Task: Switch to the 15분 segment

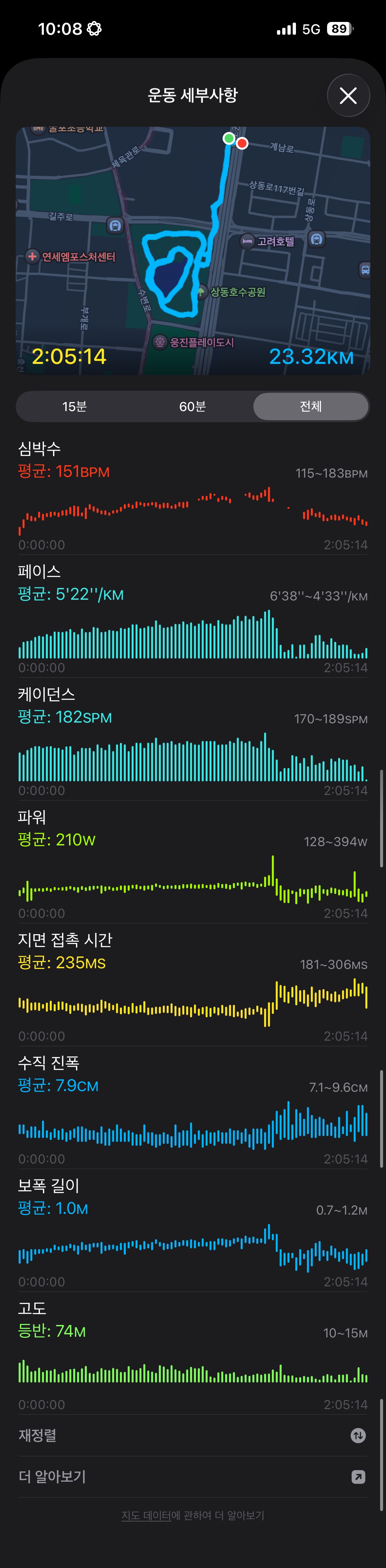Action: pos(74,406)
